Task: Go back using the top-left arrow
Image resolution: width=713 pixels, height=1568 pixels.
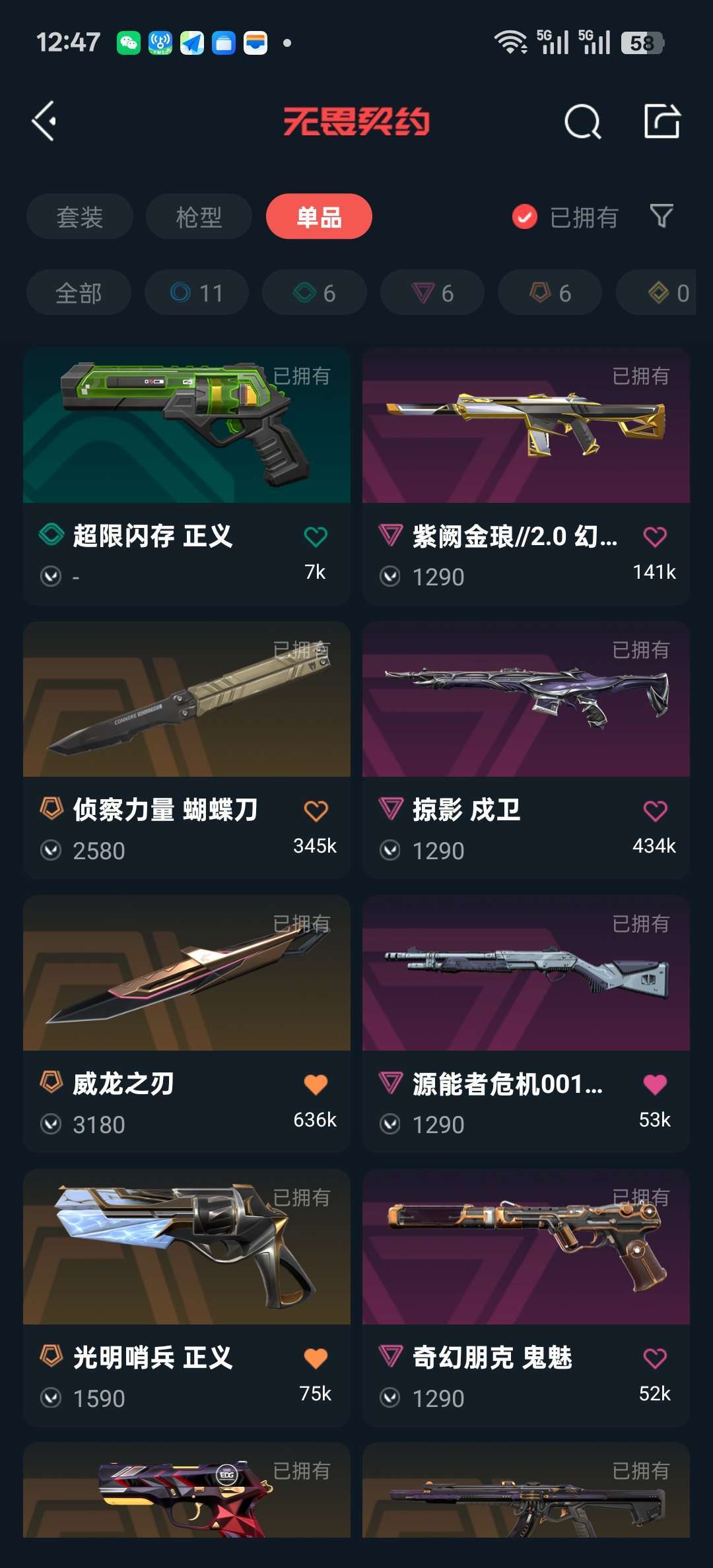Action: click(x=44, y=121)
